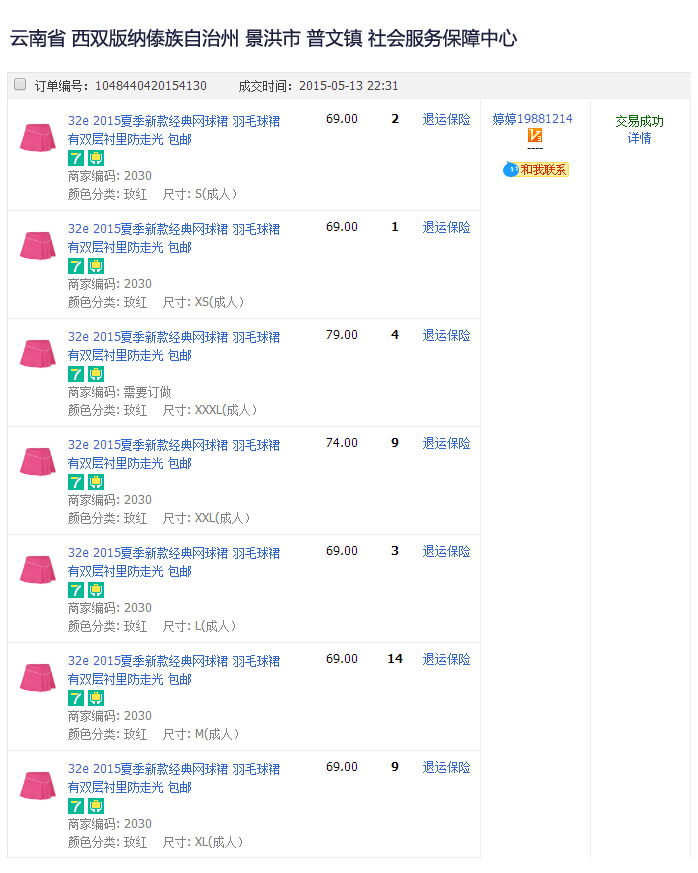Open 详情 under 交易成功
698x873 pixels.
point(639,139)
